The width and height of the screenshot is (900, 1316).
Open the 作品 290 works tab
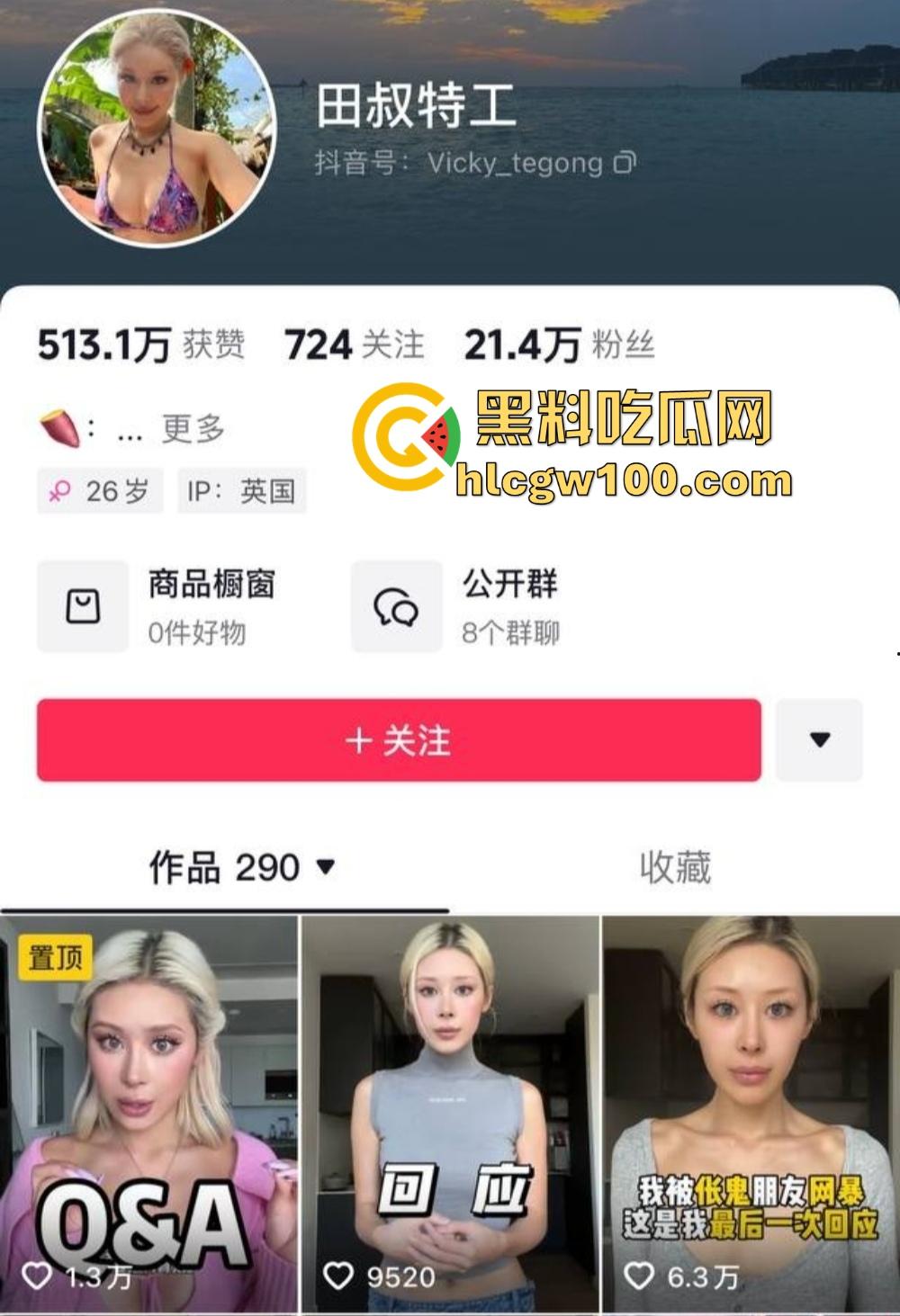(241, 868)
